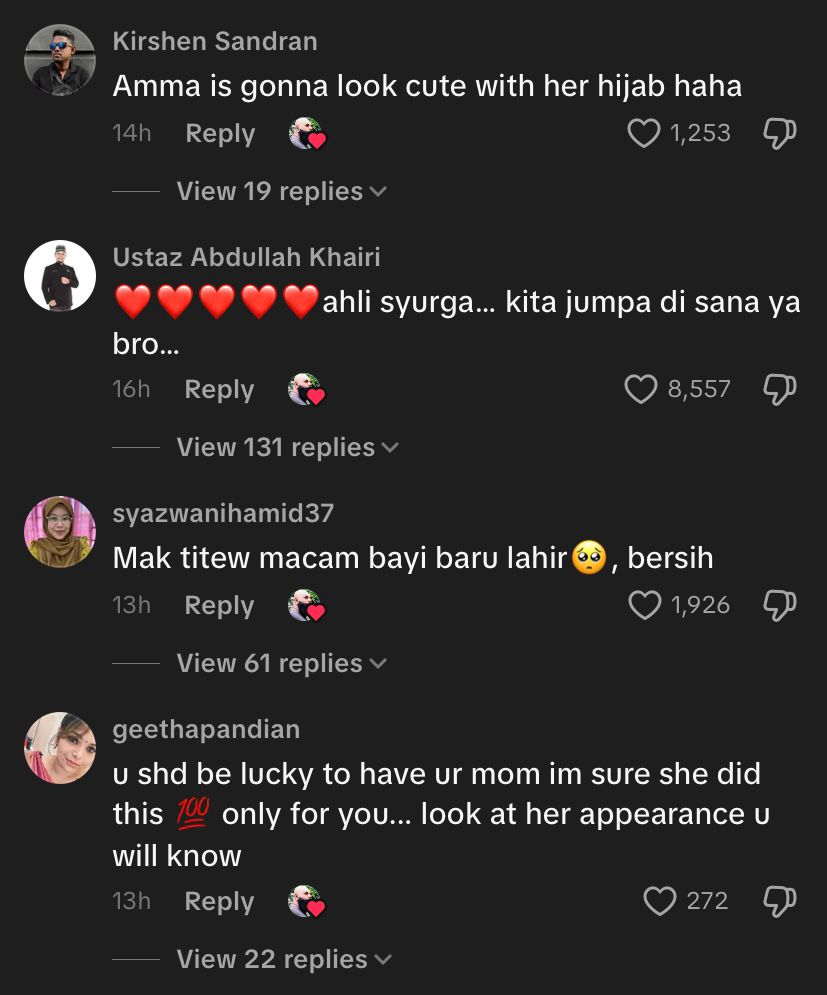Reply to Kirshen Sandran's comment

pyautogui.click(x=220, y=133)
